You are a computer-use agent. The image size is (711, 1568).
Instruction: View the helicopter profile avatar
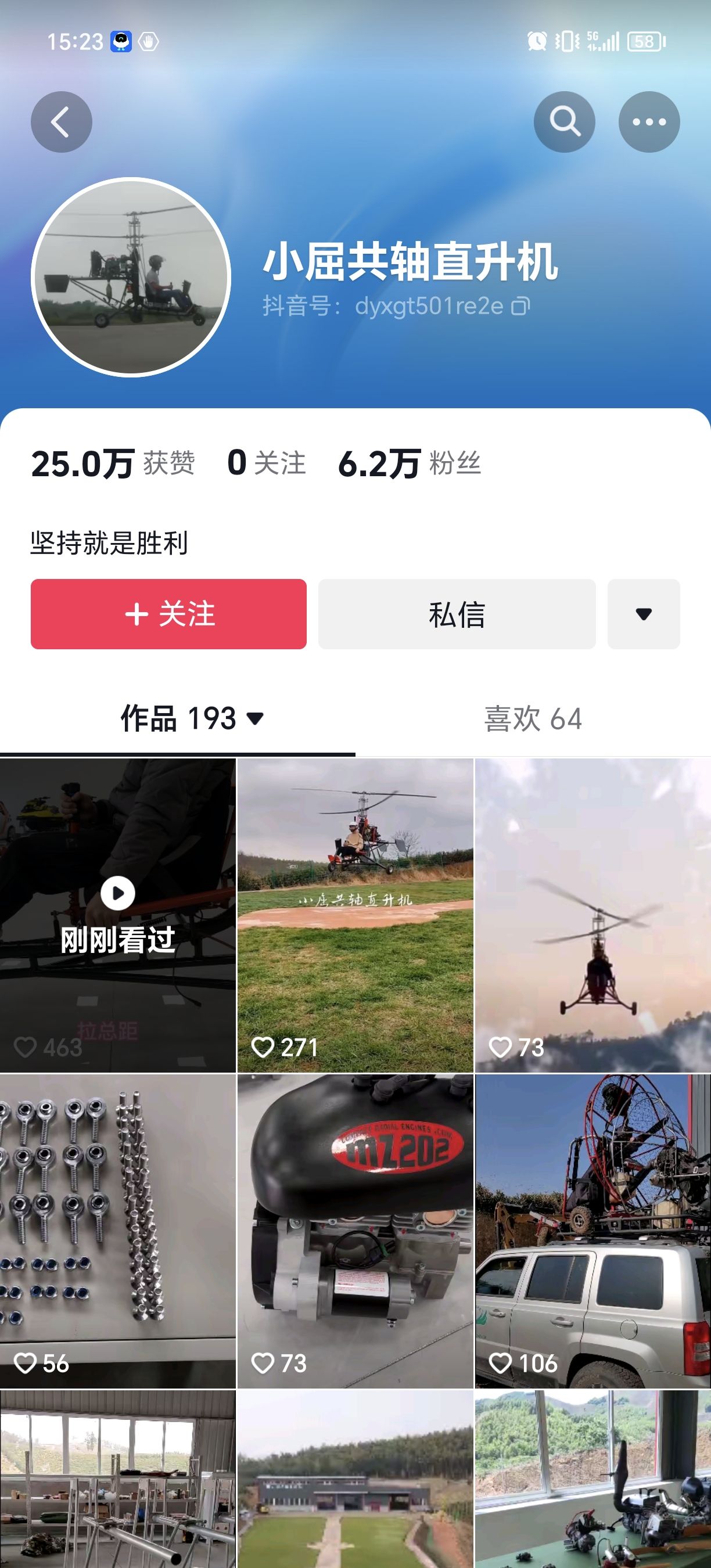coord(131,277)
